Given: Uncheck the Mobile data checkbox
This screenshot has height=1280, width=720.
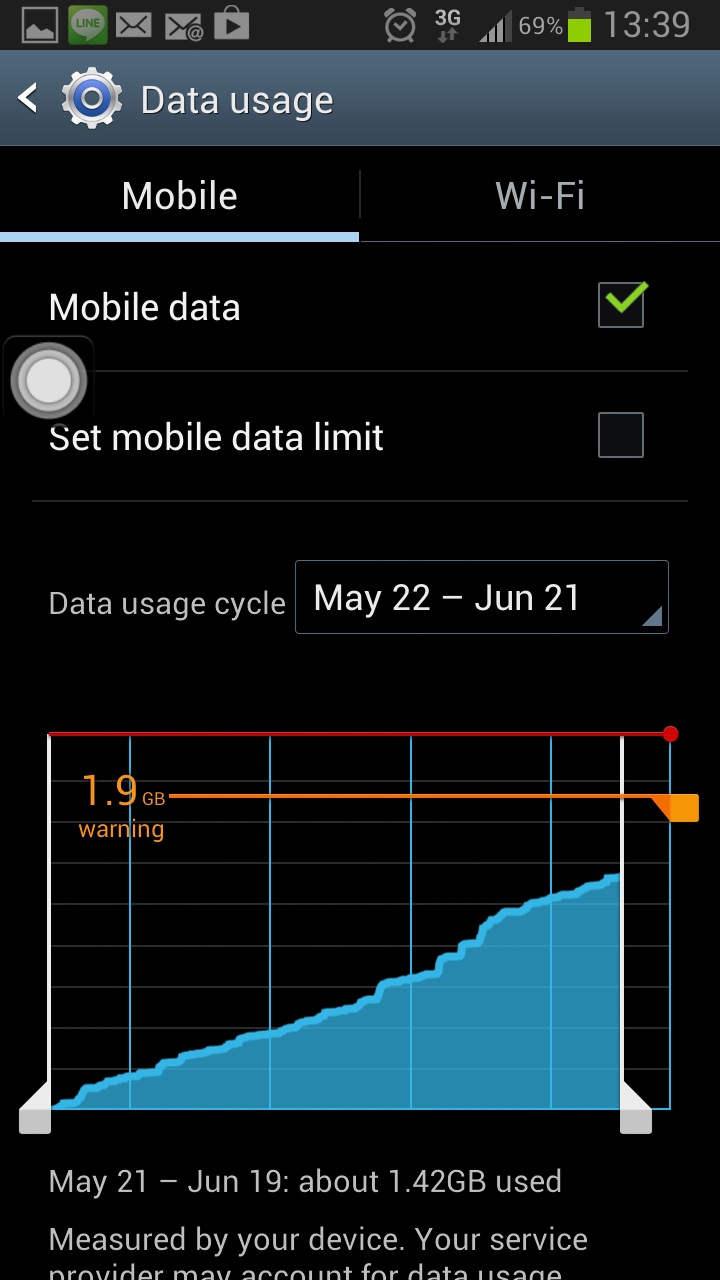Looking at the screenshot, I should 621,305.
